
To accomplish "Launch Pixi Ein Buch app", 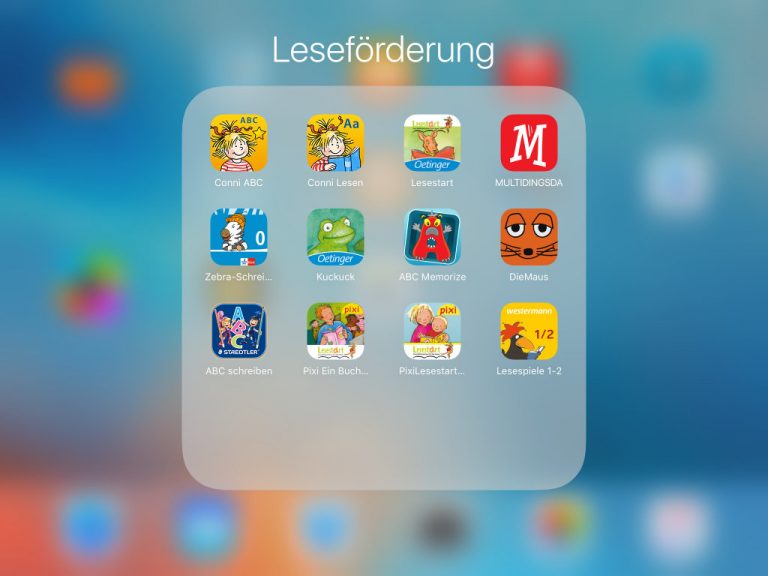I will 335,331.
